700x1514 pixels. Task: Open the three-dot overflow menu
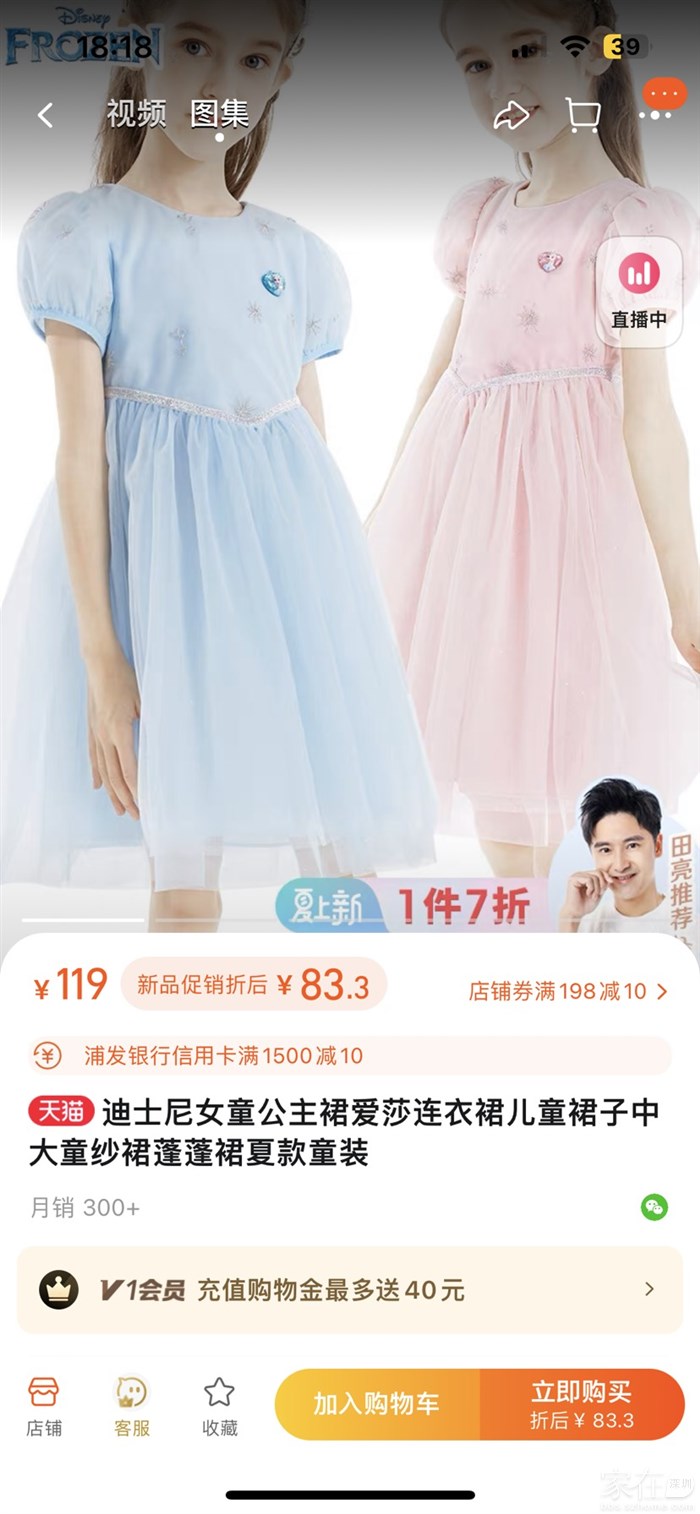[655, 115]
